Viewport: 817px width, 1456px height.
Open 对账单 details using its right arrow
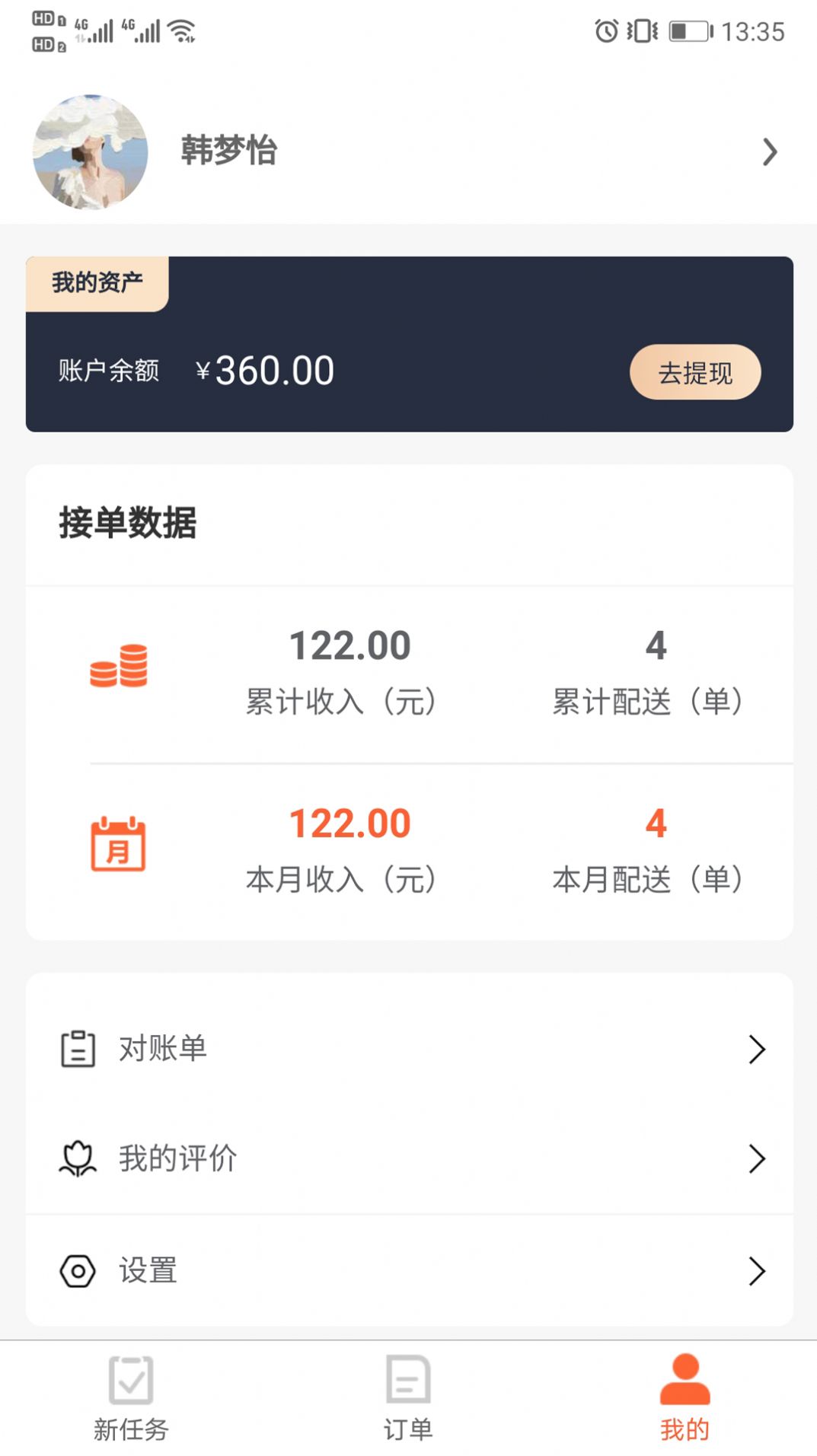pyautogui.click(x=757, y=1049)
